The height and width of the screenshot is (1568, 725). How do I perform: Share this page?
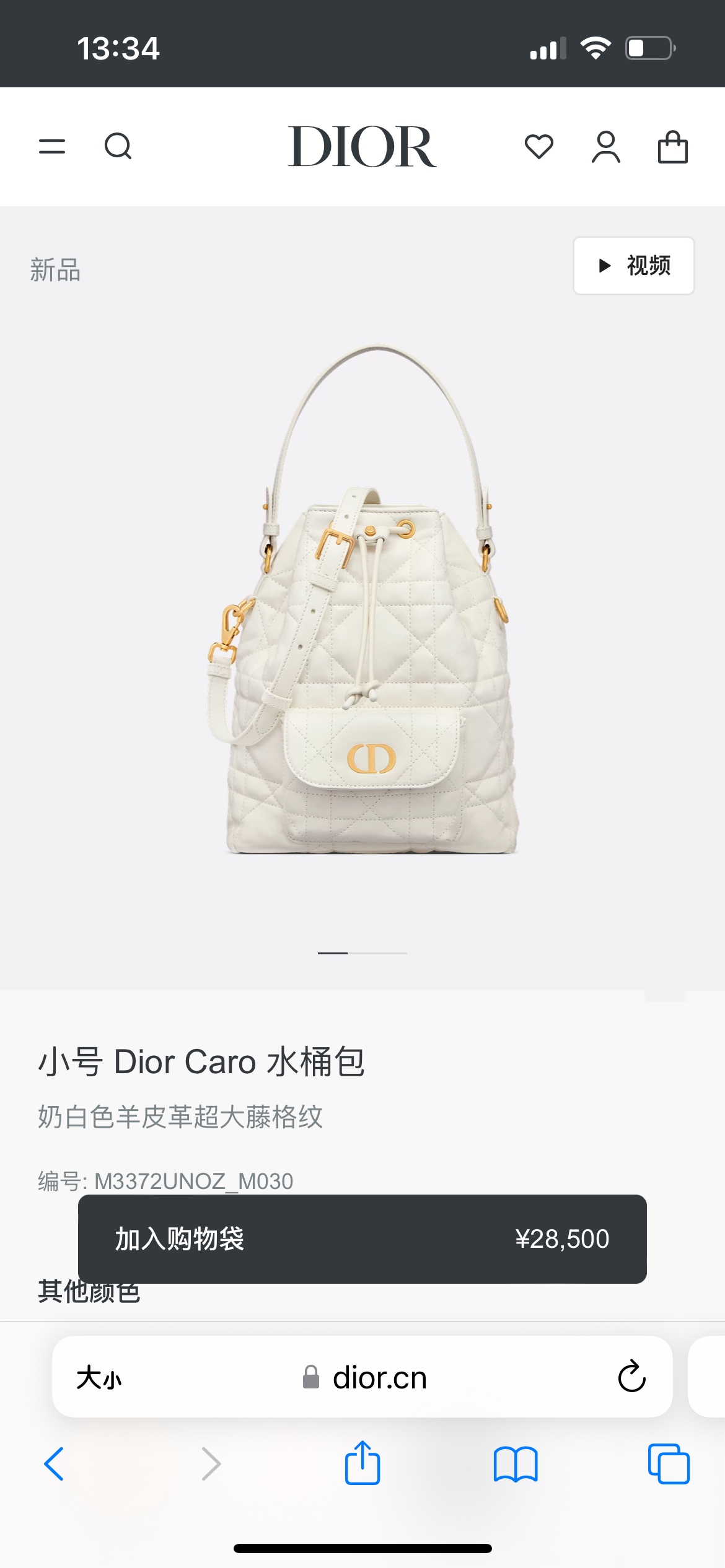362,1463
